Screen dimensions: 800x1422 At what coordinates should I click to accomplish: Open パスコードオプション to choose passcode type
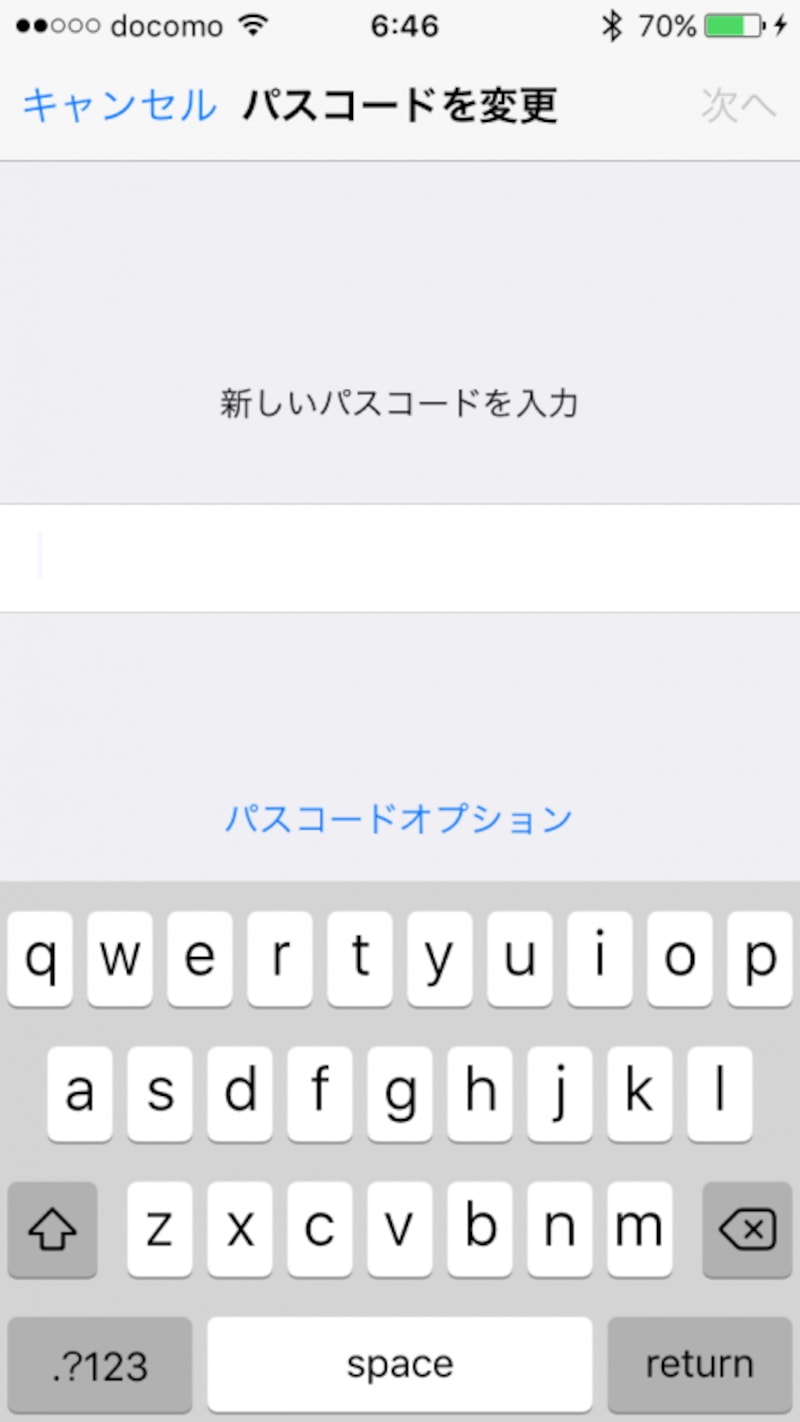[x=398, y=818]
